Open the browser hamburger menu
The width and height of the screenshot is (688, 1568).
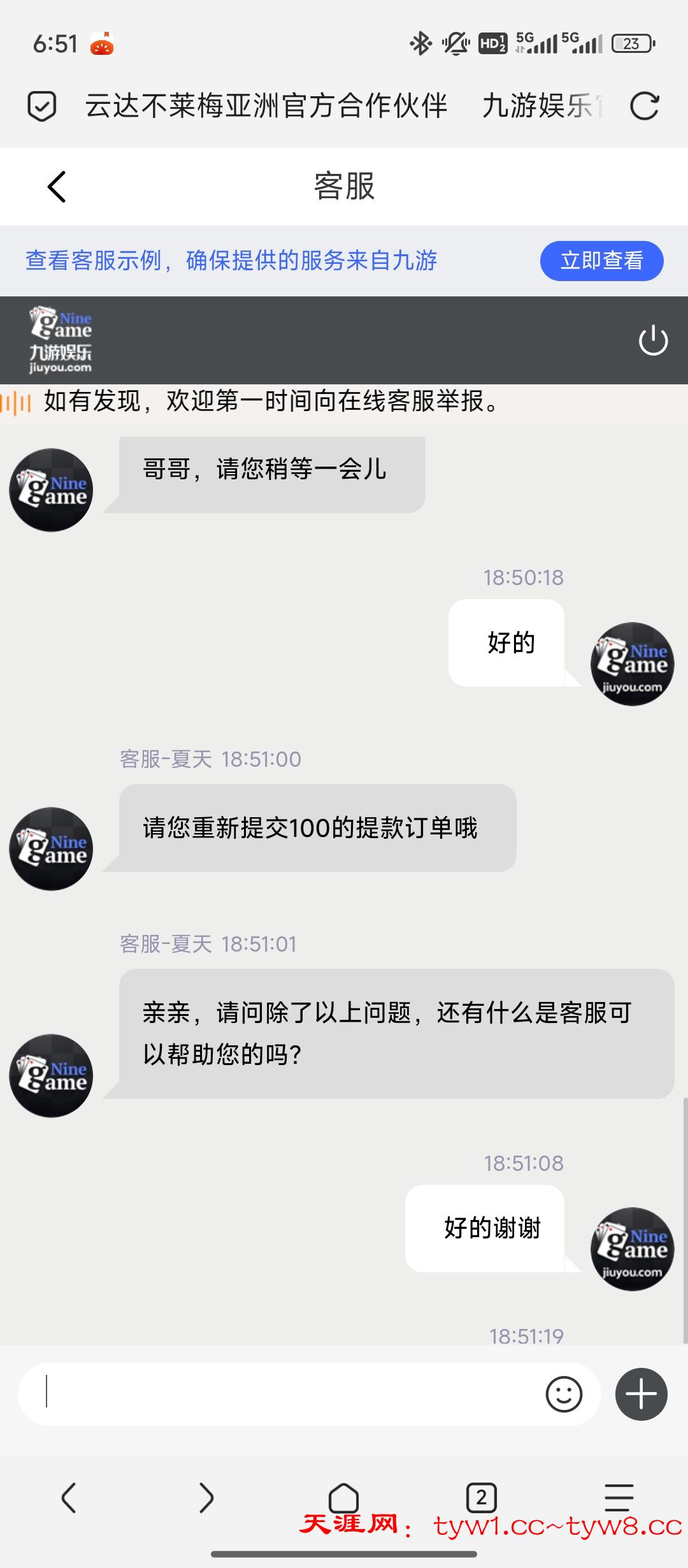tap(617, 1495)
